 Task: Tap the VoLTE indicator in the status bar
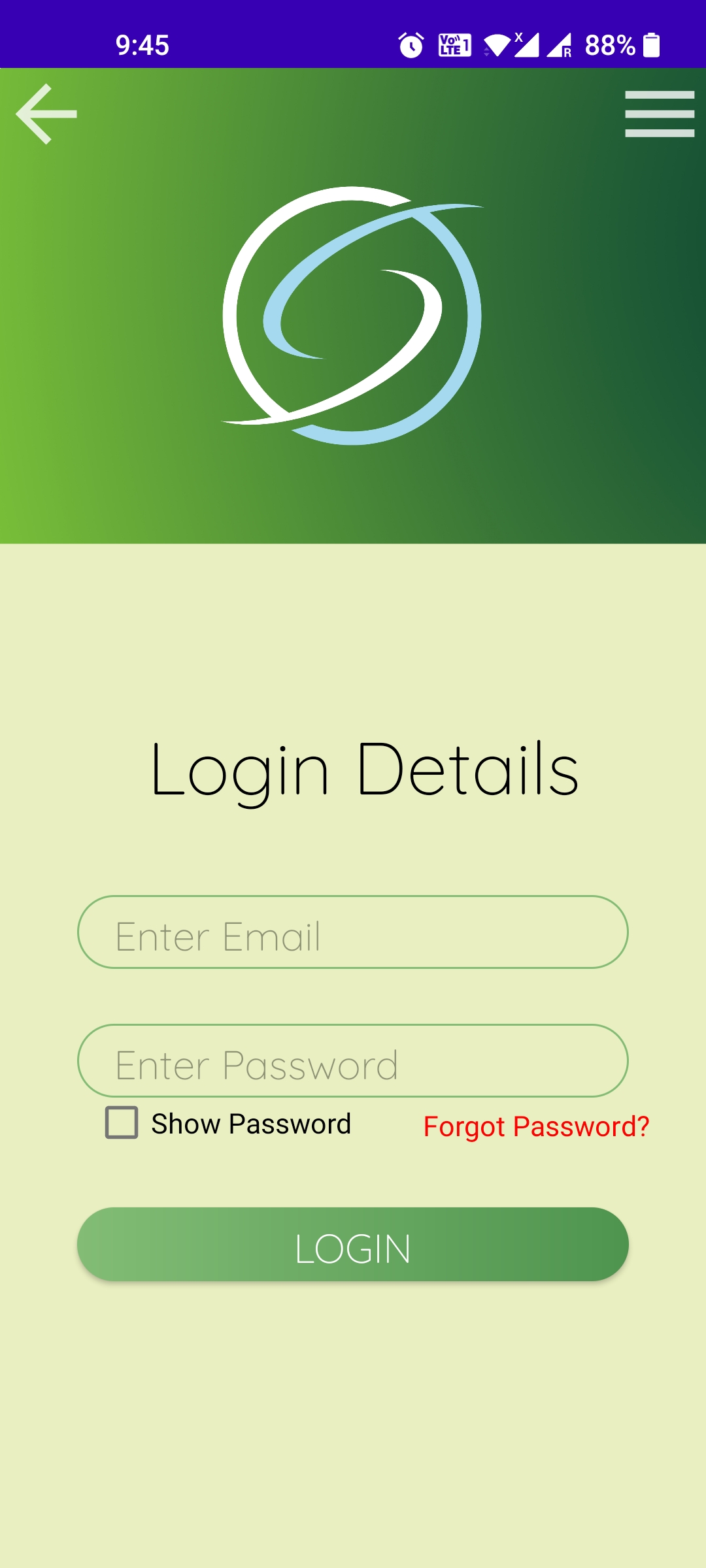click(x=454, y=44)
